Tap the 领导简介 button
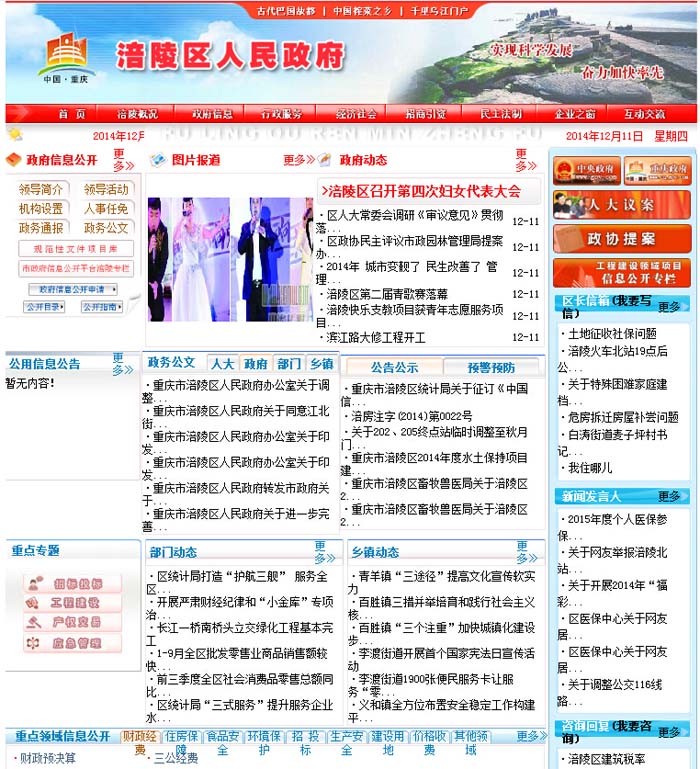Image resolution: width=700 pixels, height=769 pixels. pos(43,190)
